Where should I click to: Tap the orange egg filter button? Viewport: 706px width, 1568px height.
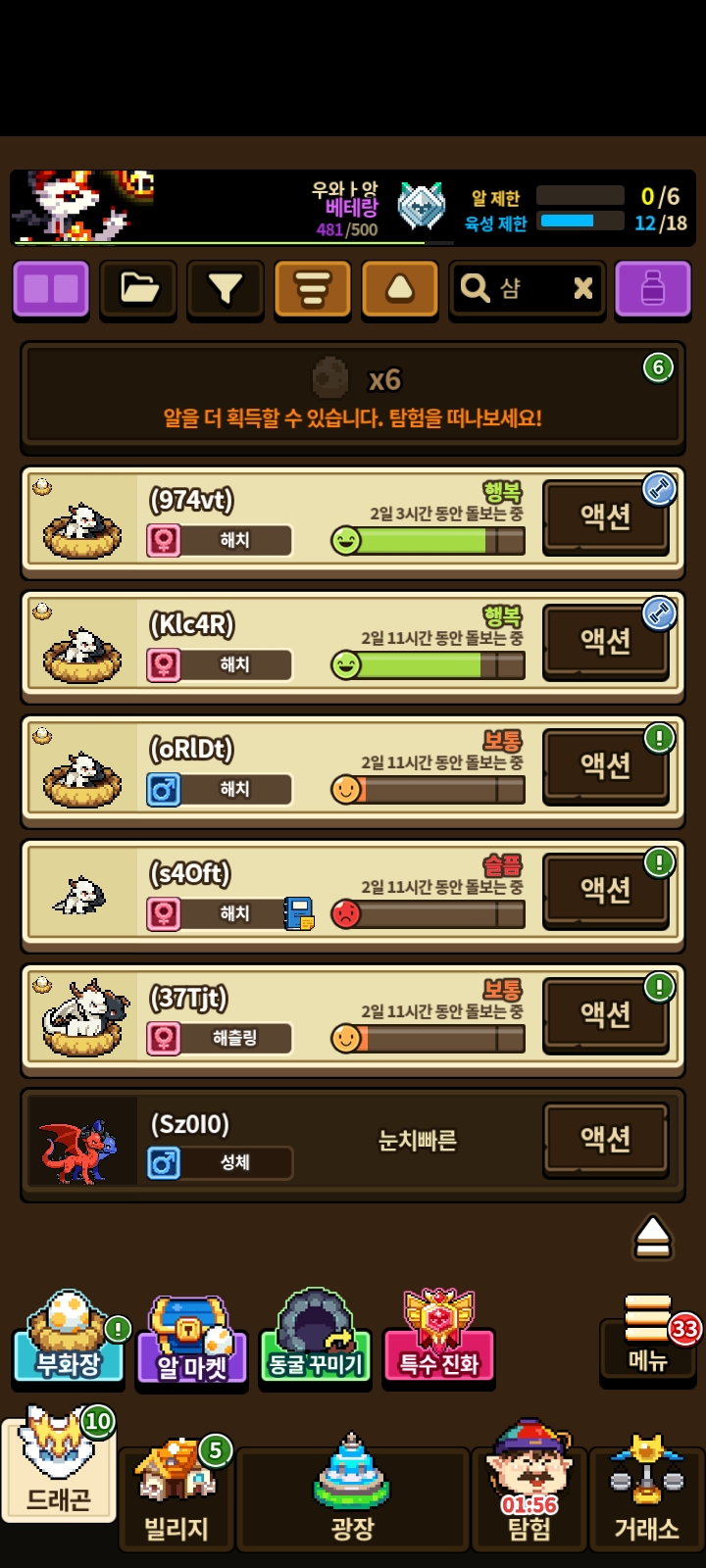pos(399,288)
